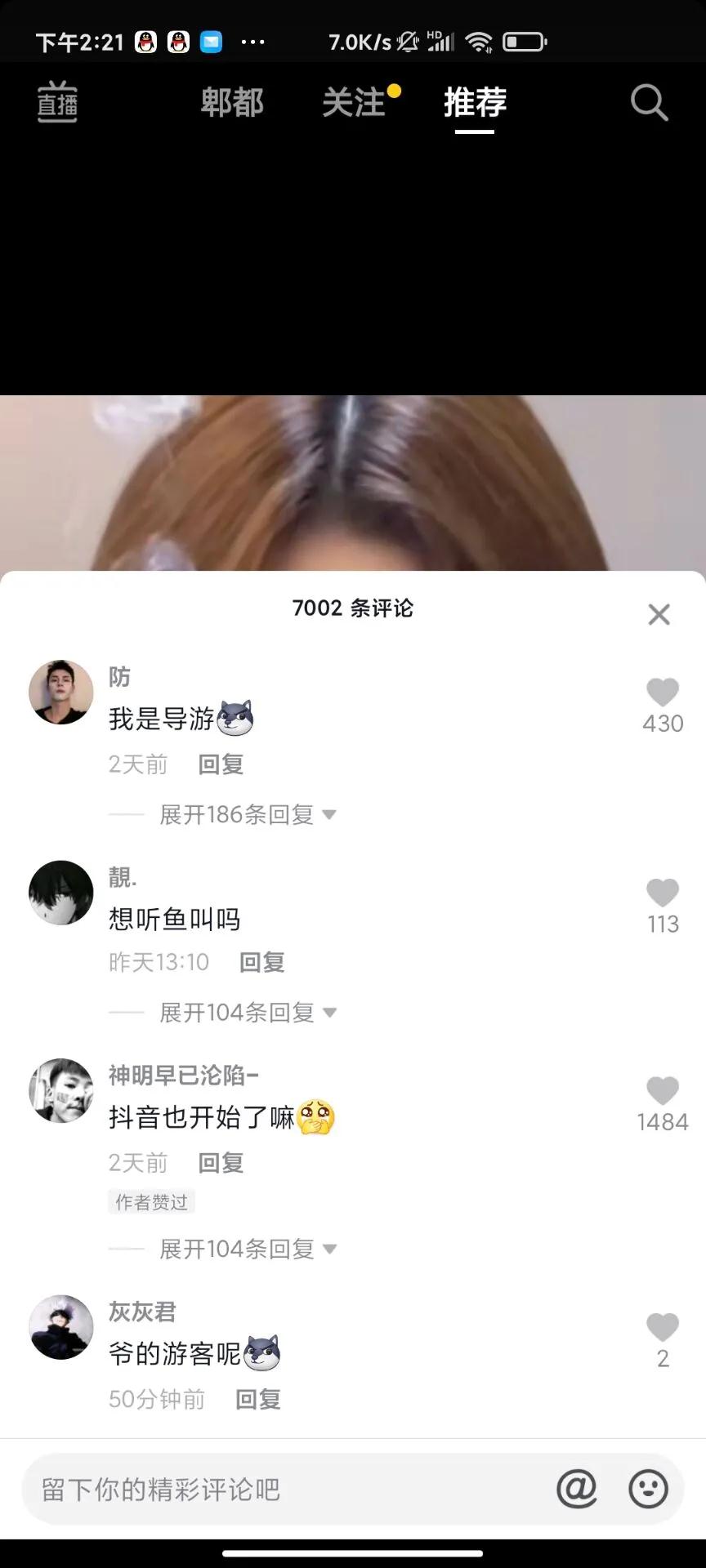Select the 推荐 tab
The image size is (706, 1568).
[x=475, y=103]
